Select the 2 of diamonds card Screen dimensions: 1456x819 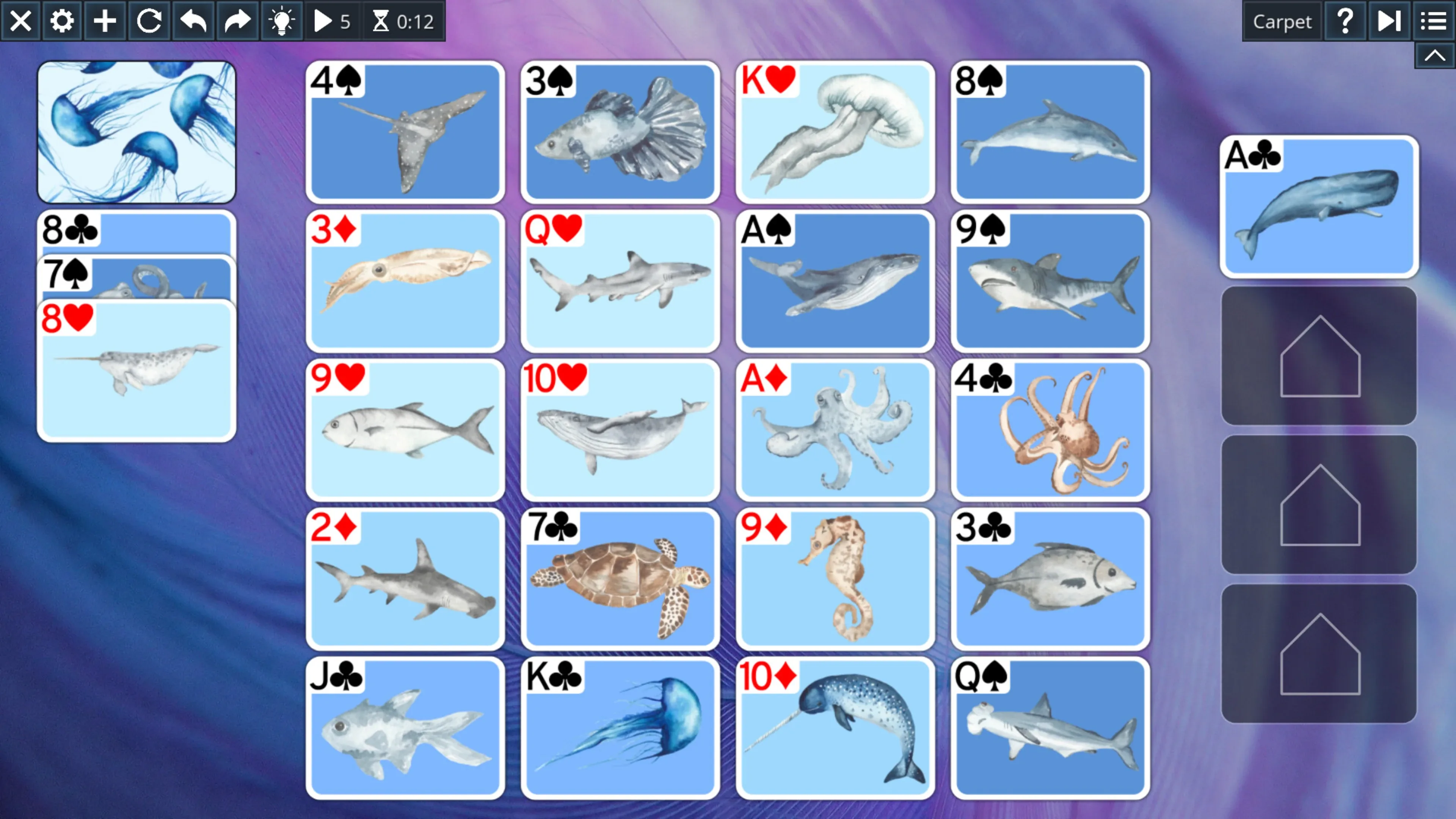(x=405, y=579)
